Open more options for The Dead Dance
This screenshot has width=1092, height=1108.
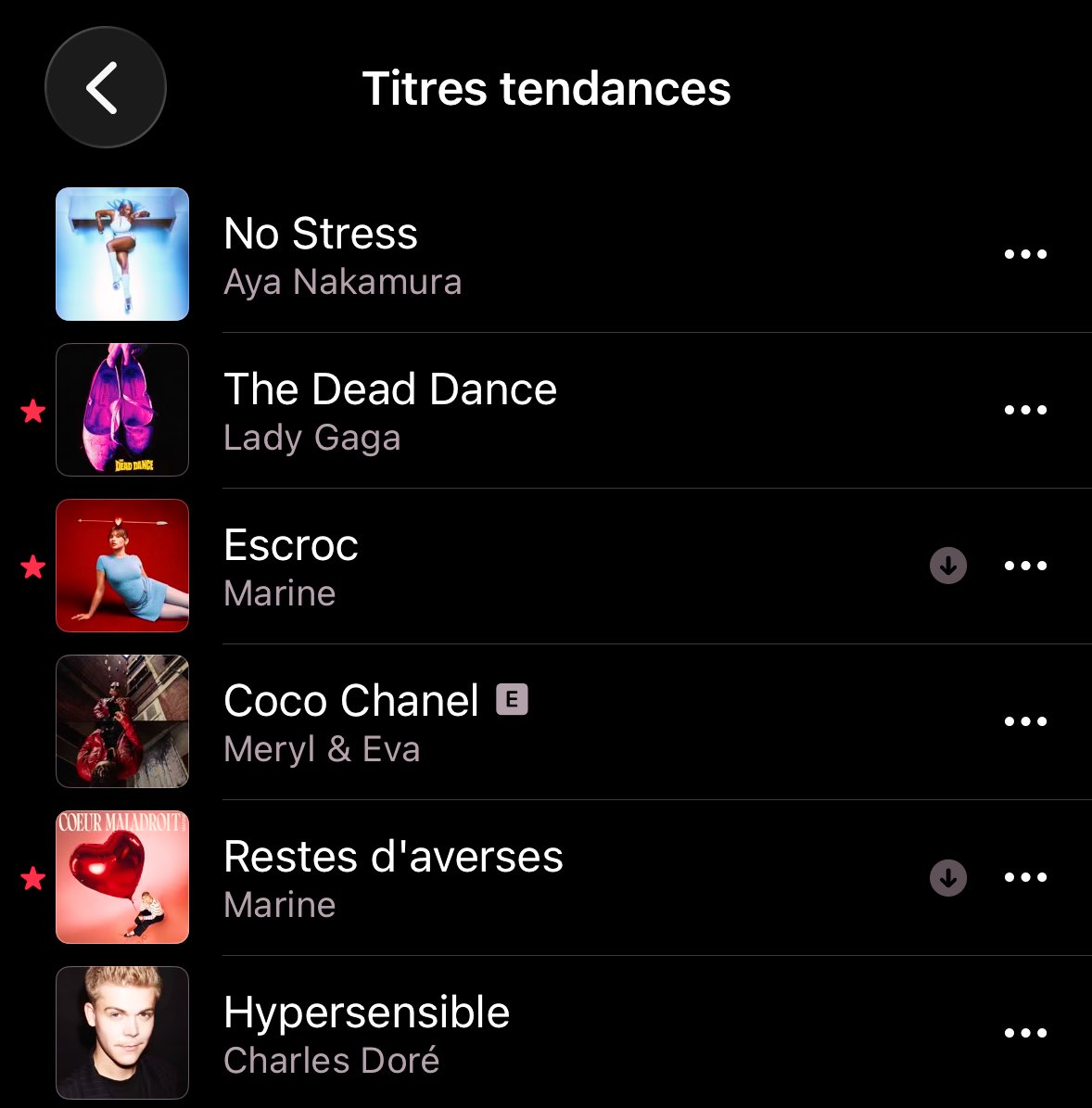pos(1025,410)
